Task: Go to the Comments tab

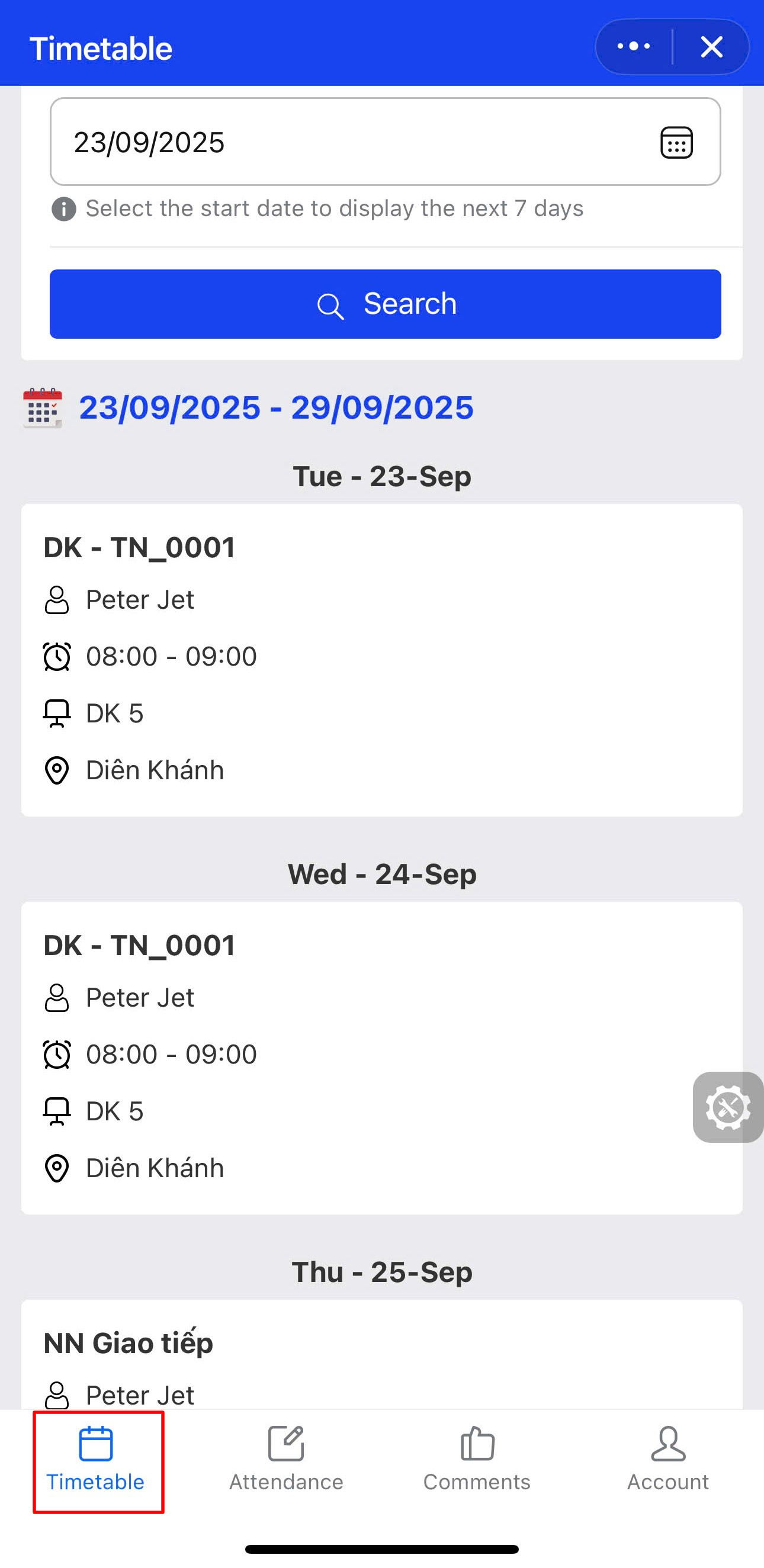Action: click(477, 1460)
